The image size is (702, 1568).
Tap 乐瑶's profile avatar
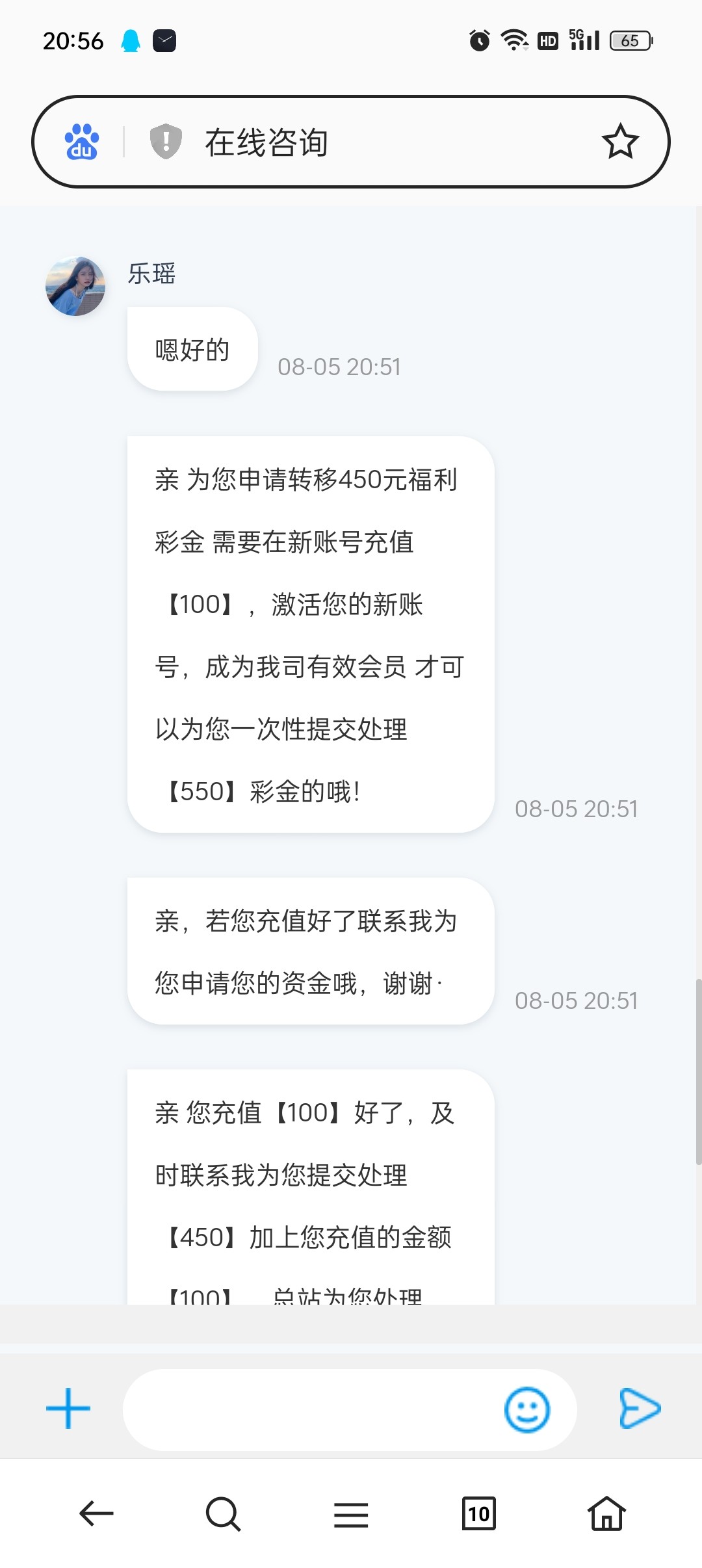click(75, 286)
